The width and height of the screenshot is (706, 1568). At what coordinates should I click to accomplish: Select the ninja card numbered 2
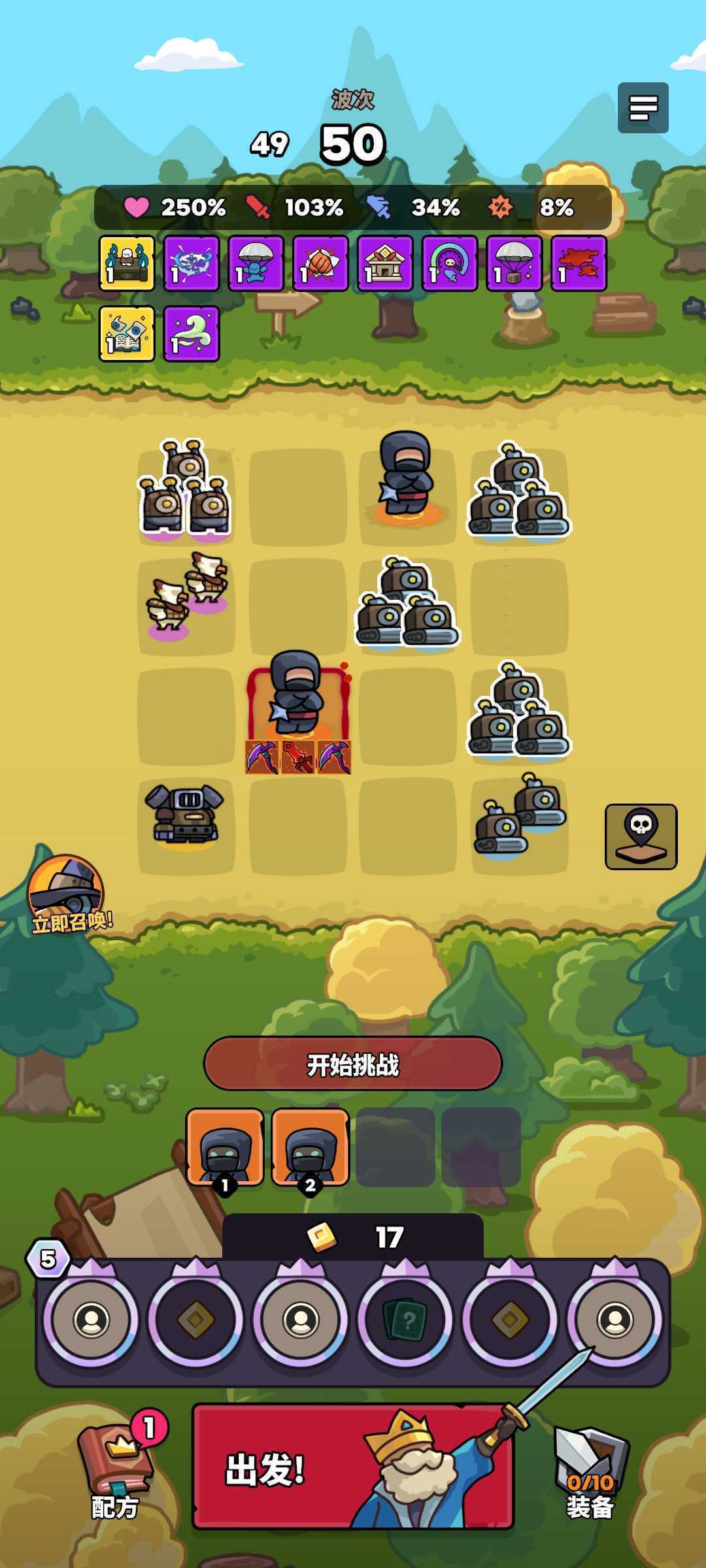coord(311,1147)
